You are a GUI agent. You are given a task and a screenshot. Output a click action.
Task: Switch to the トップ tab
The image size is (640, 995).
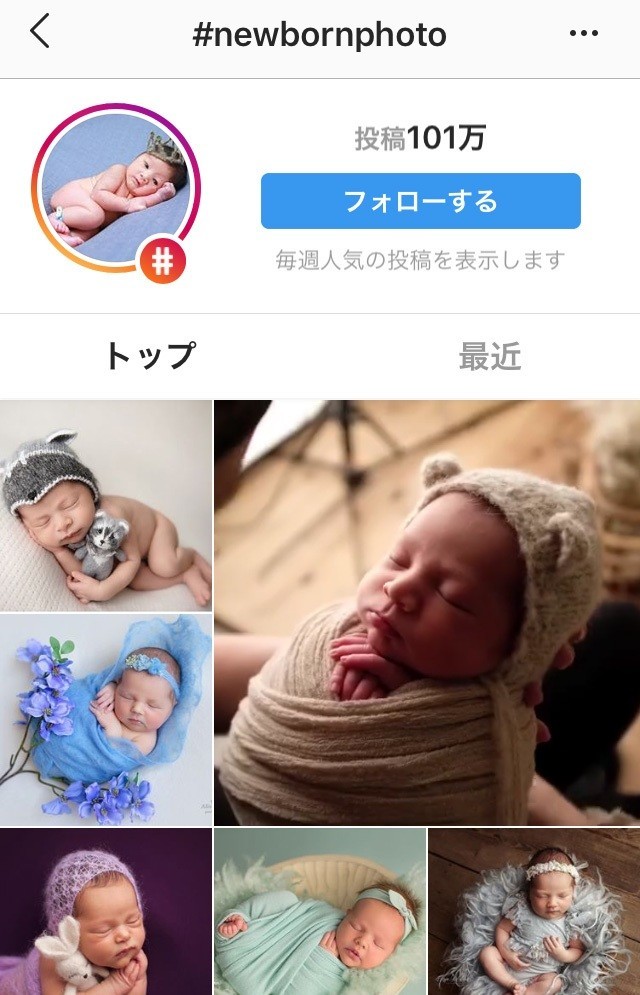click(x=149, y=356)
